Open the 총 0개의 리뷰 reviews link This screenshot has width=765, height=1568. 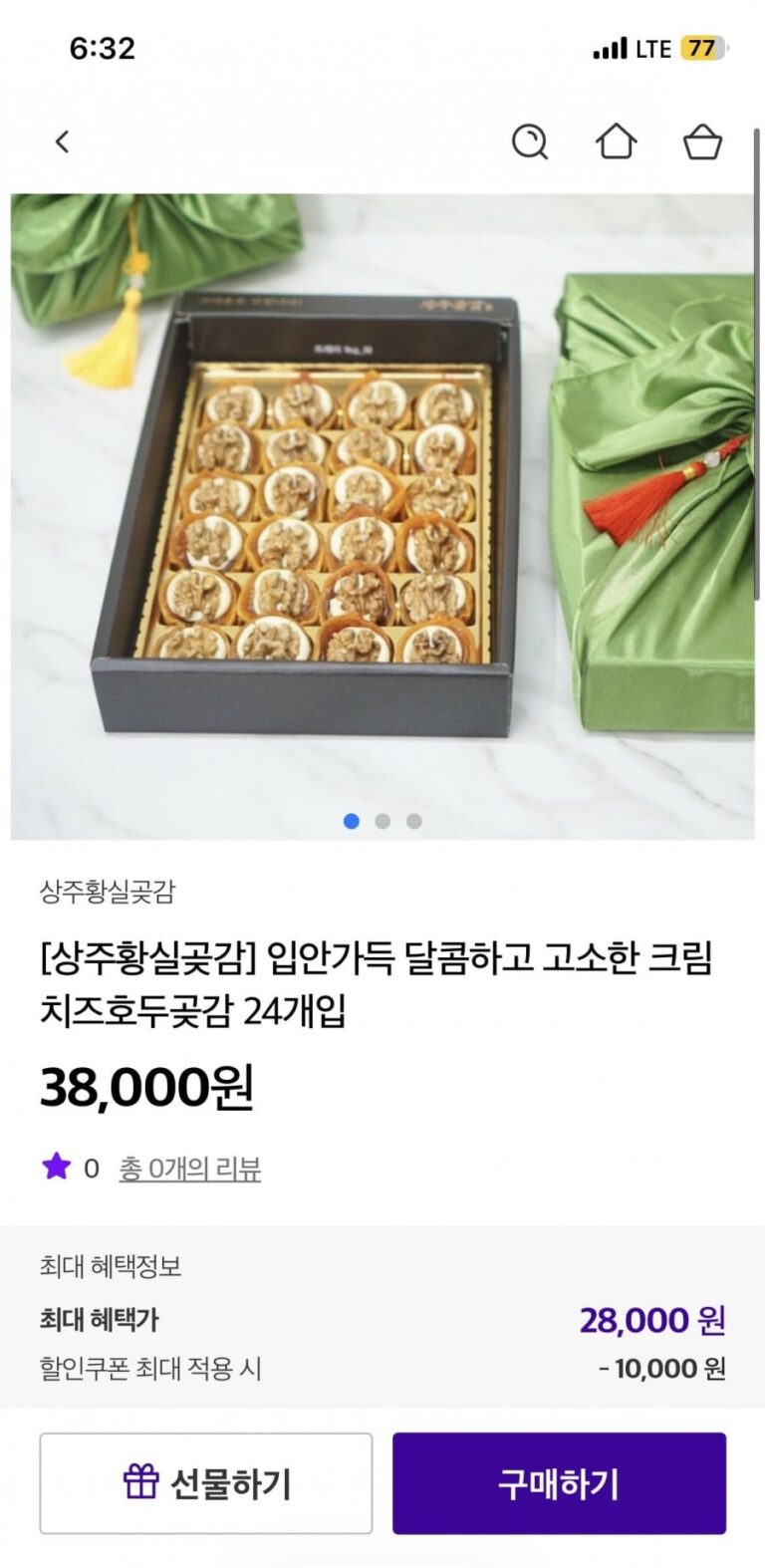[189, 1168]
